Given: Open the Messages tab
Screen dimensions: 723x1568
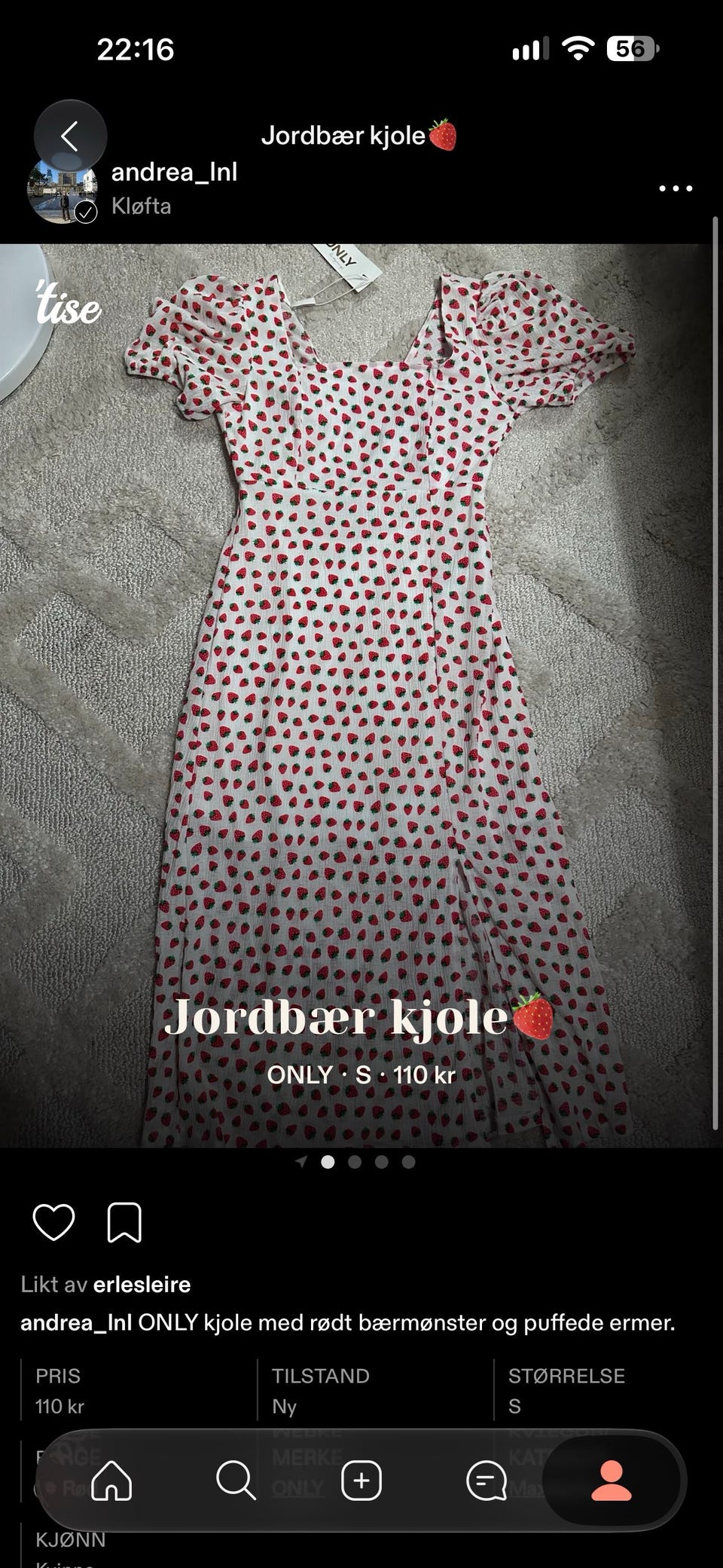Looking at the screenshot, I should click(x=487, y=1481).
